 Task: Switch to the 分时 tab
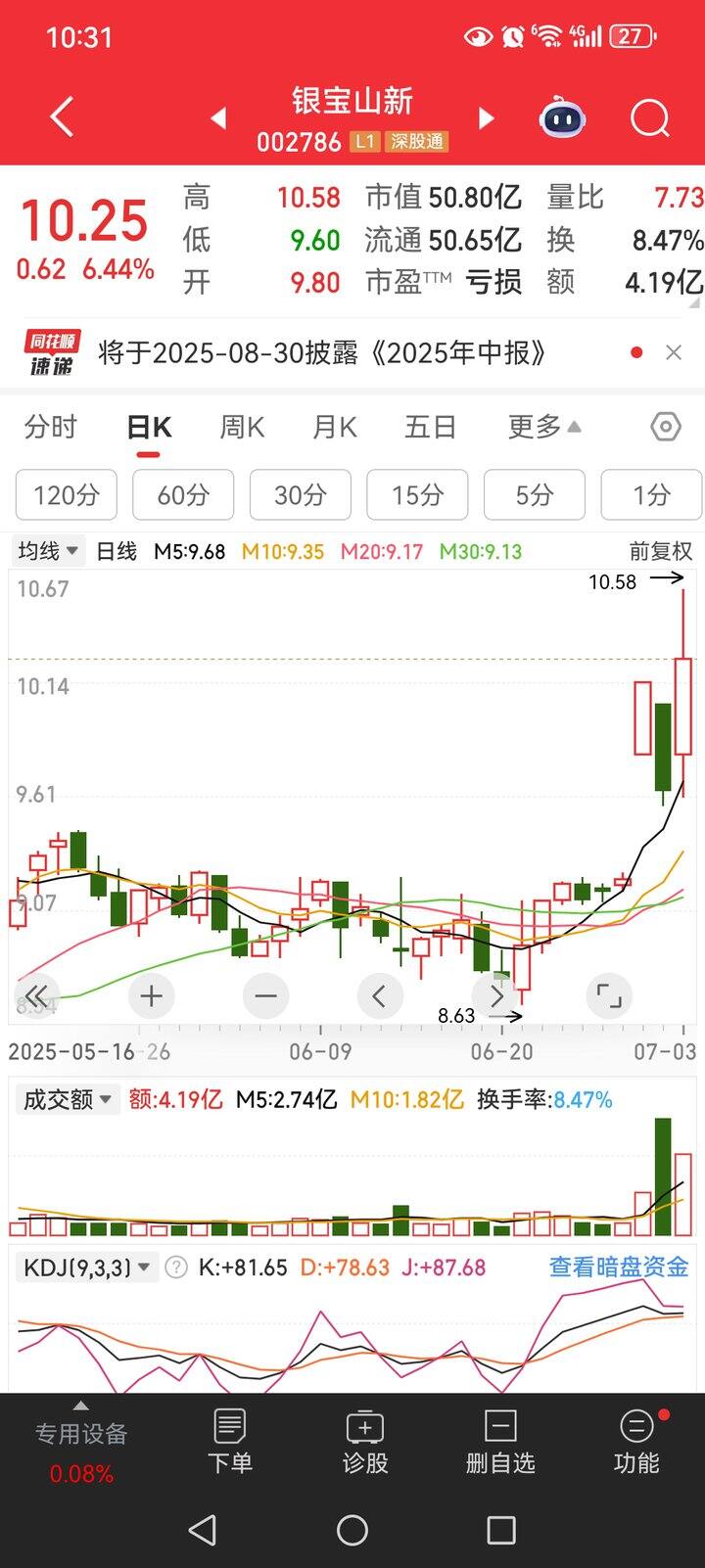point(50,427)
